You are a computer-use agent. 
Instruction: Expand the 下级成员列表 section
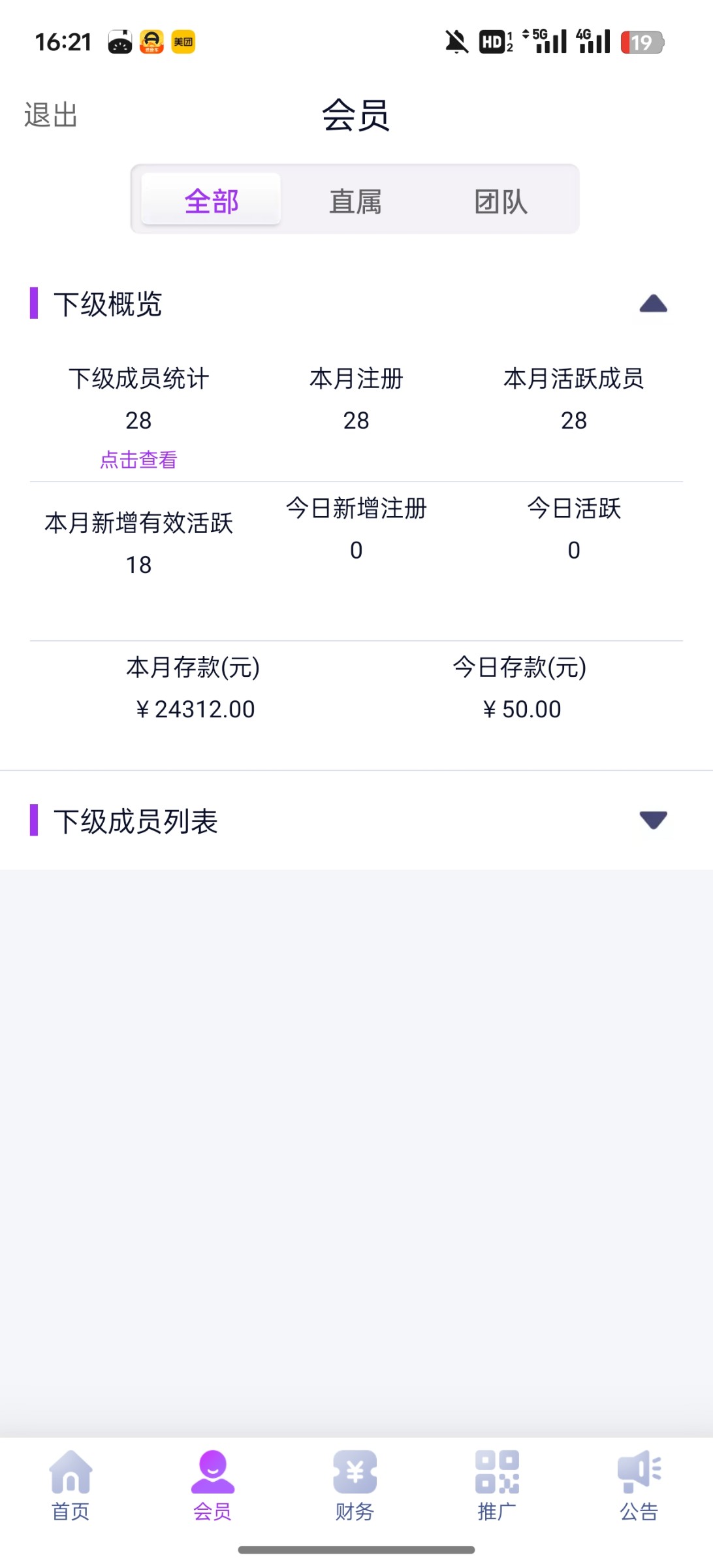click(653, 820)
